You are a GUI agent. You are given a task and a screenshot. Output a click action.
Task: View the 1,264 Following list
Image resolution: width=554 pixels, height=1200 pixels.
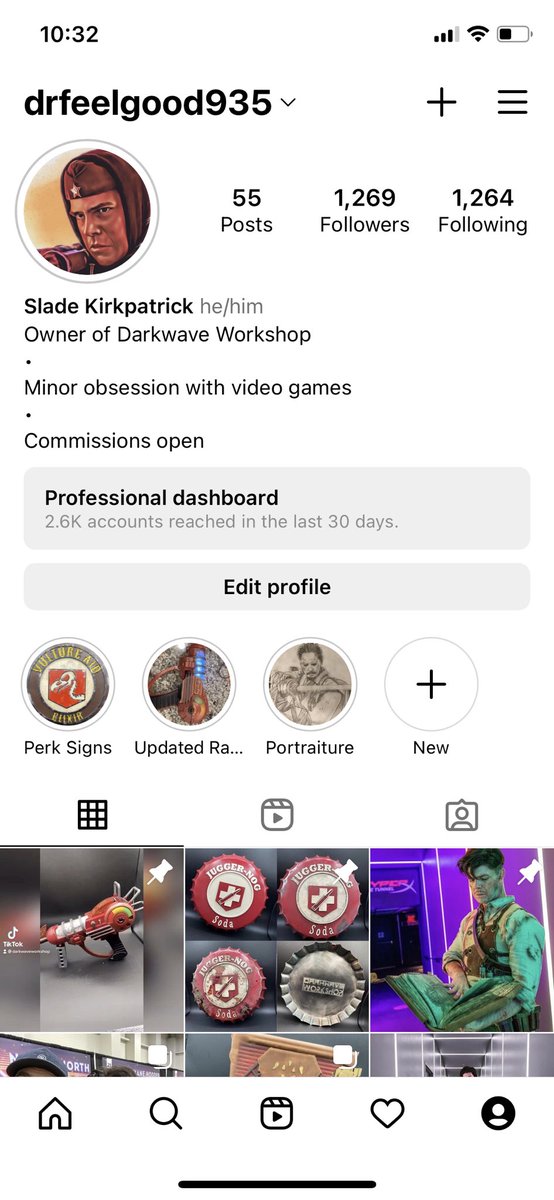coord(482,211)
